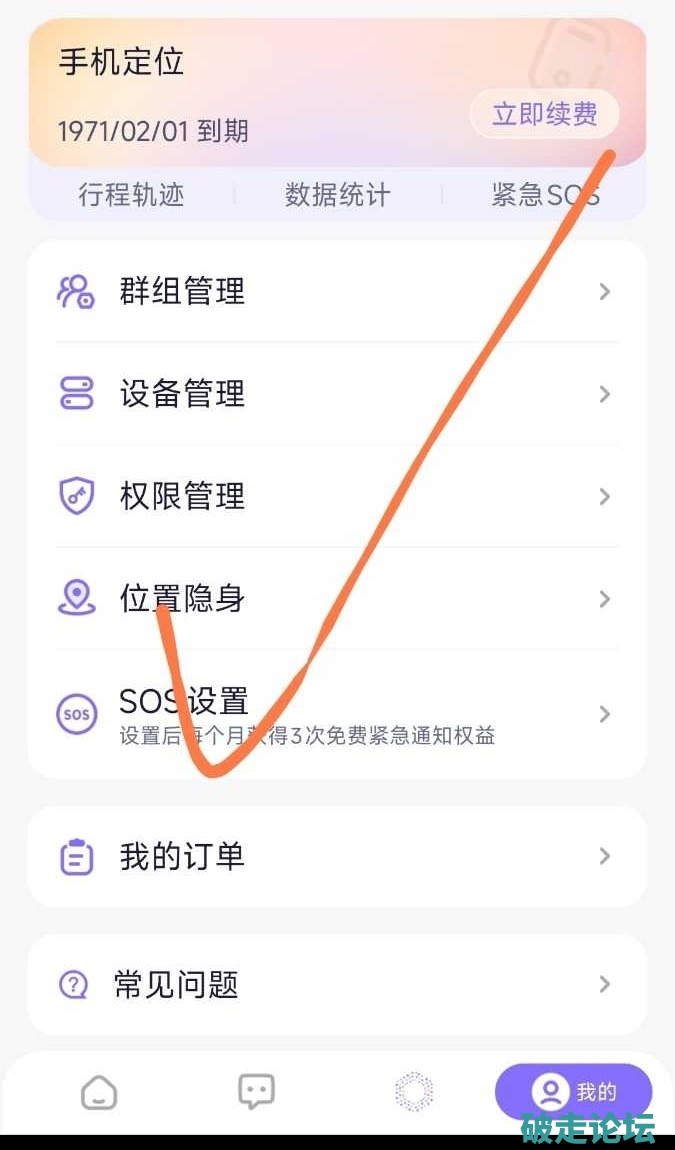Open 常见问题 FAQ row
Image resolution: width=675 pixels, height=1150 pixels.
point(336,985)
